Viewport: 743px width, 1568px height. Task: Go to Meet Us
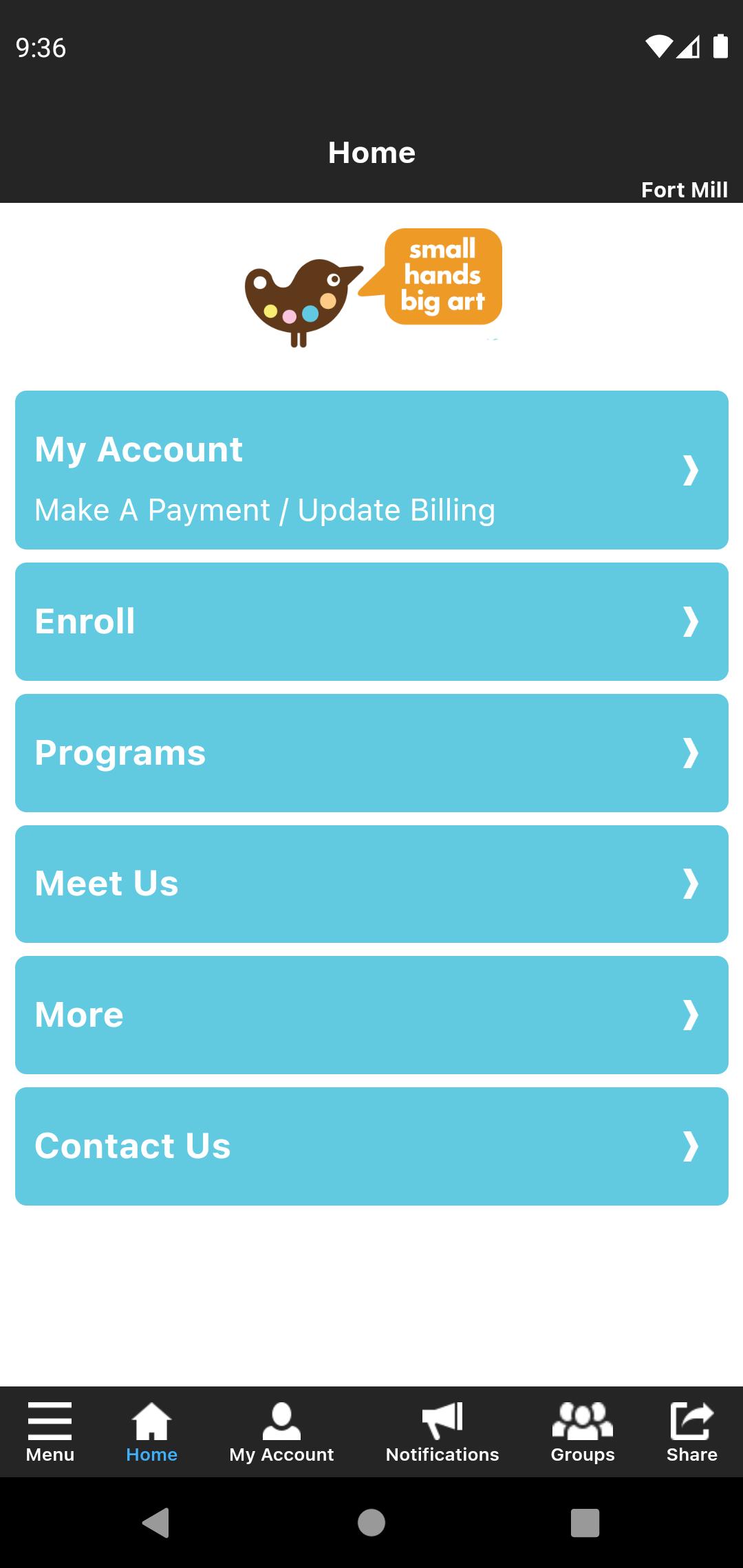[x=371, y=884]
